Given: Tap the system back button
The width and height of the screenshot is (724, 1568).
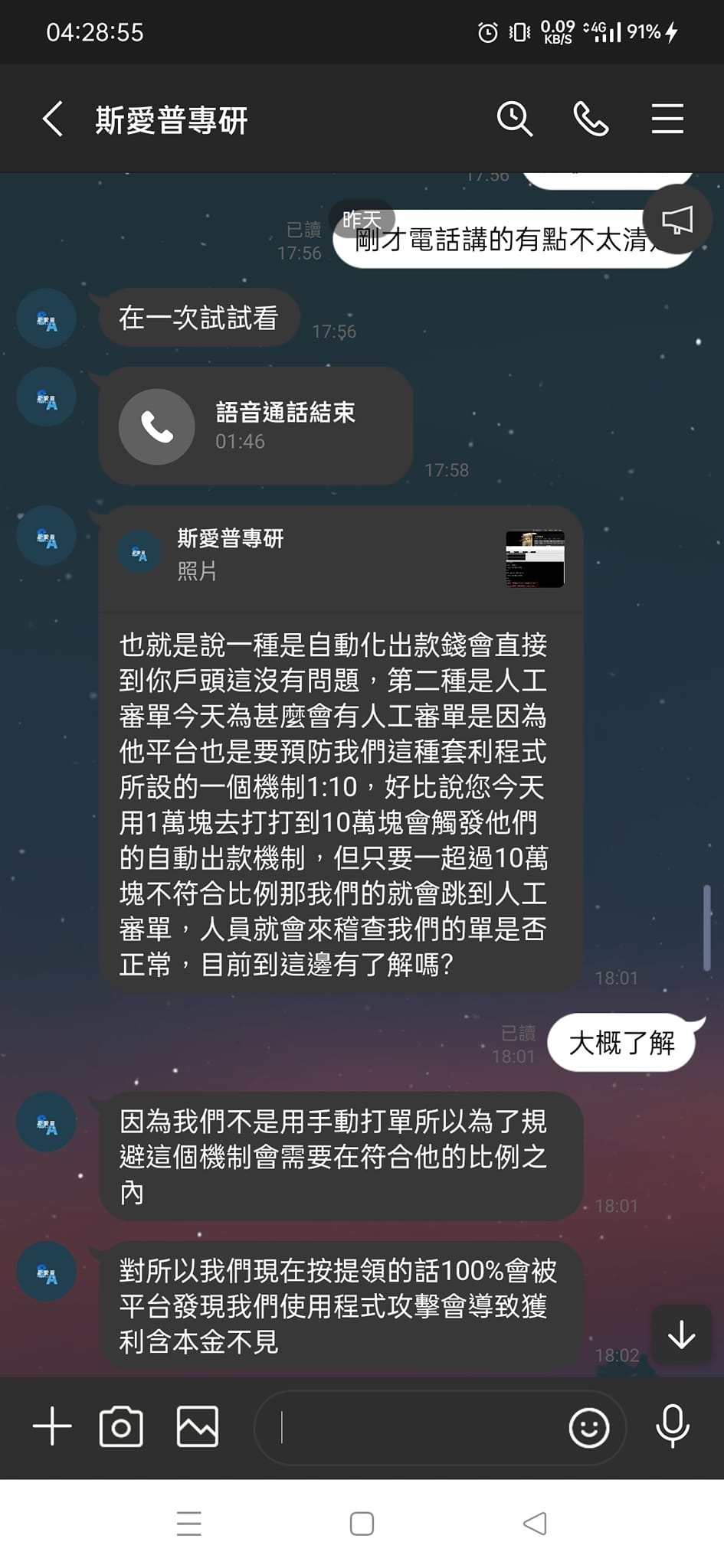Looking at the screenshot, I should tap(535, 1524).
